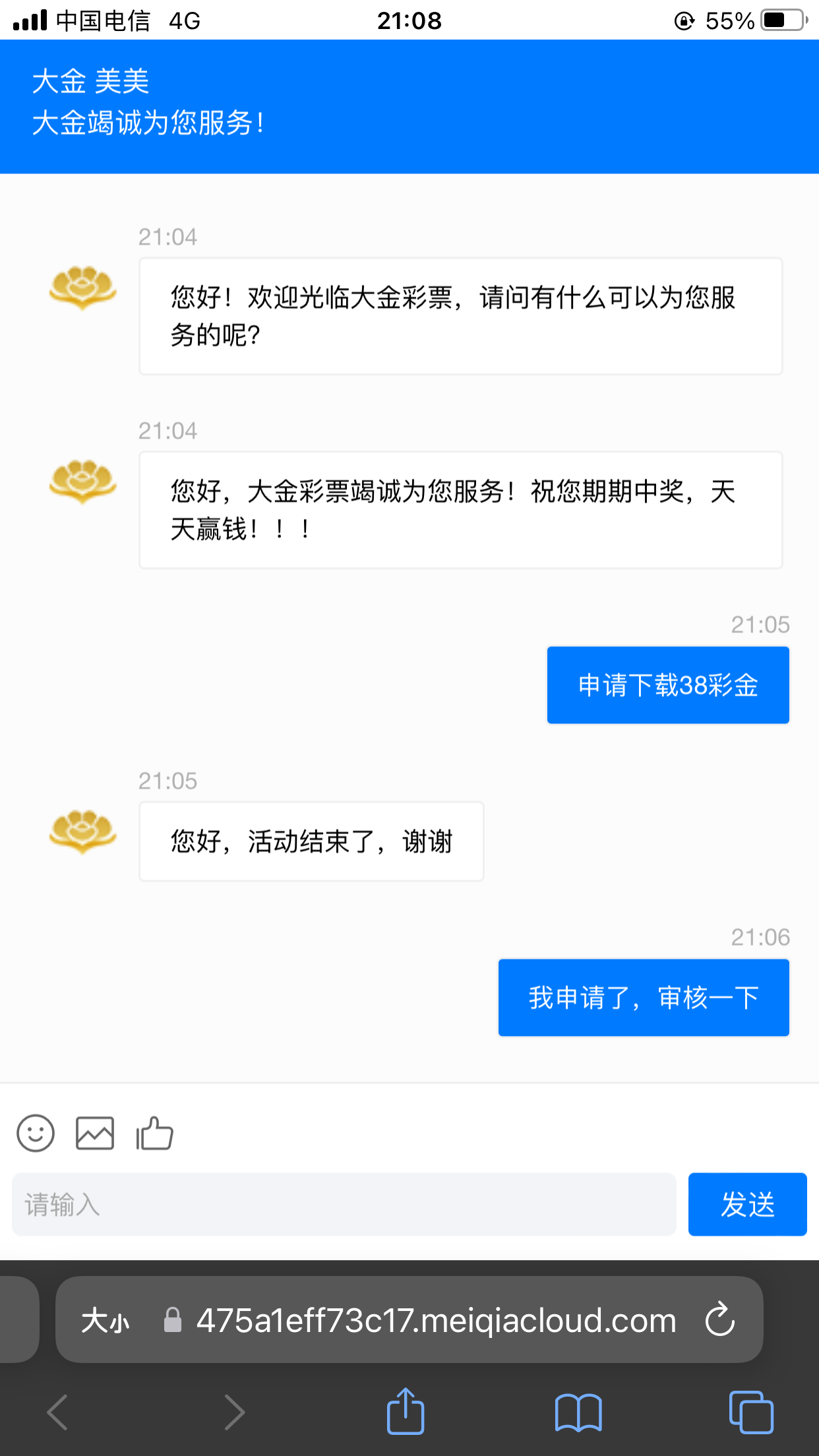
Task: Rate the service with the thumbs-up icon
Action: tap(154, 1133)
